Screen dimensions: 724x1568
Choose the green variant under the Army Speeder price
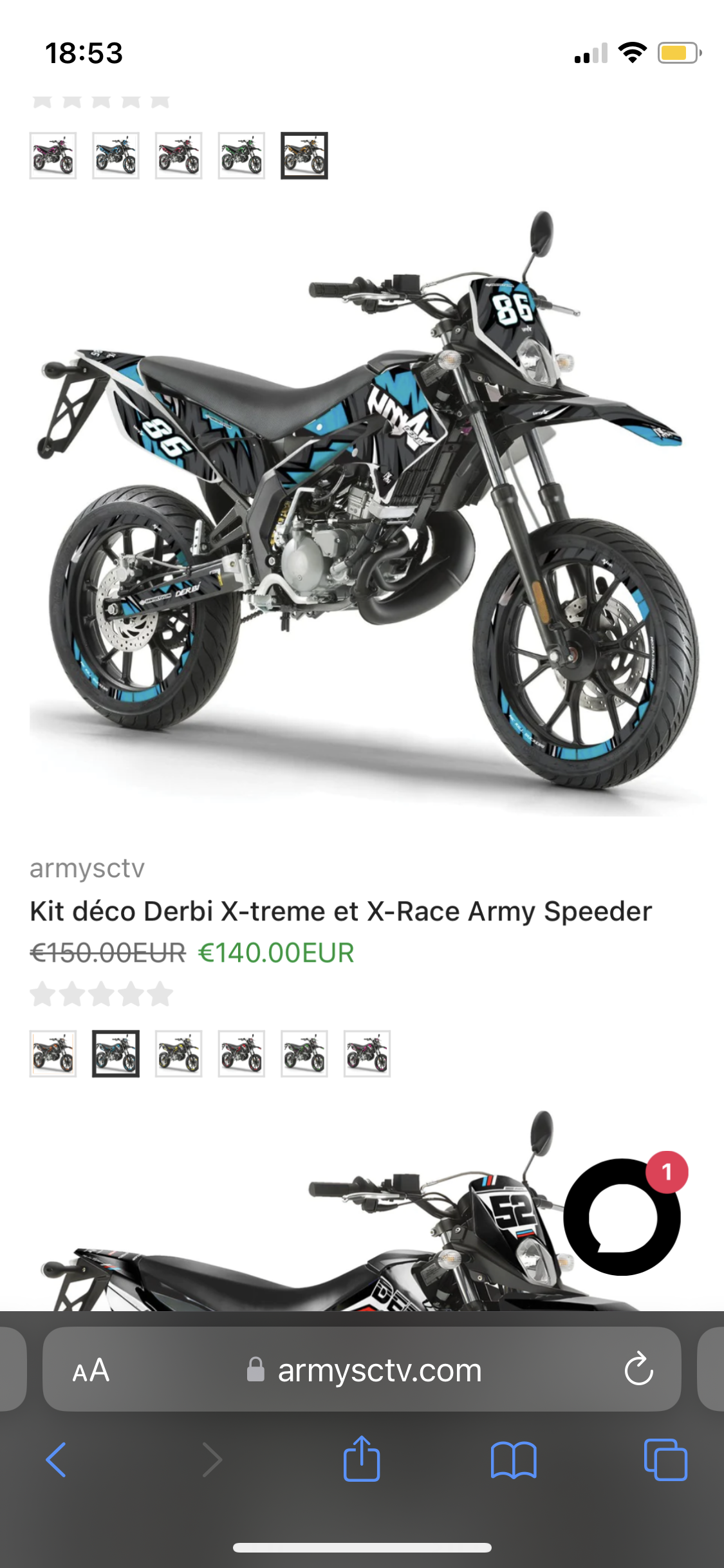[x=304, y=1054]
